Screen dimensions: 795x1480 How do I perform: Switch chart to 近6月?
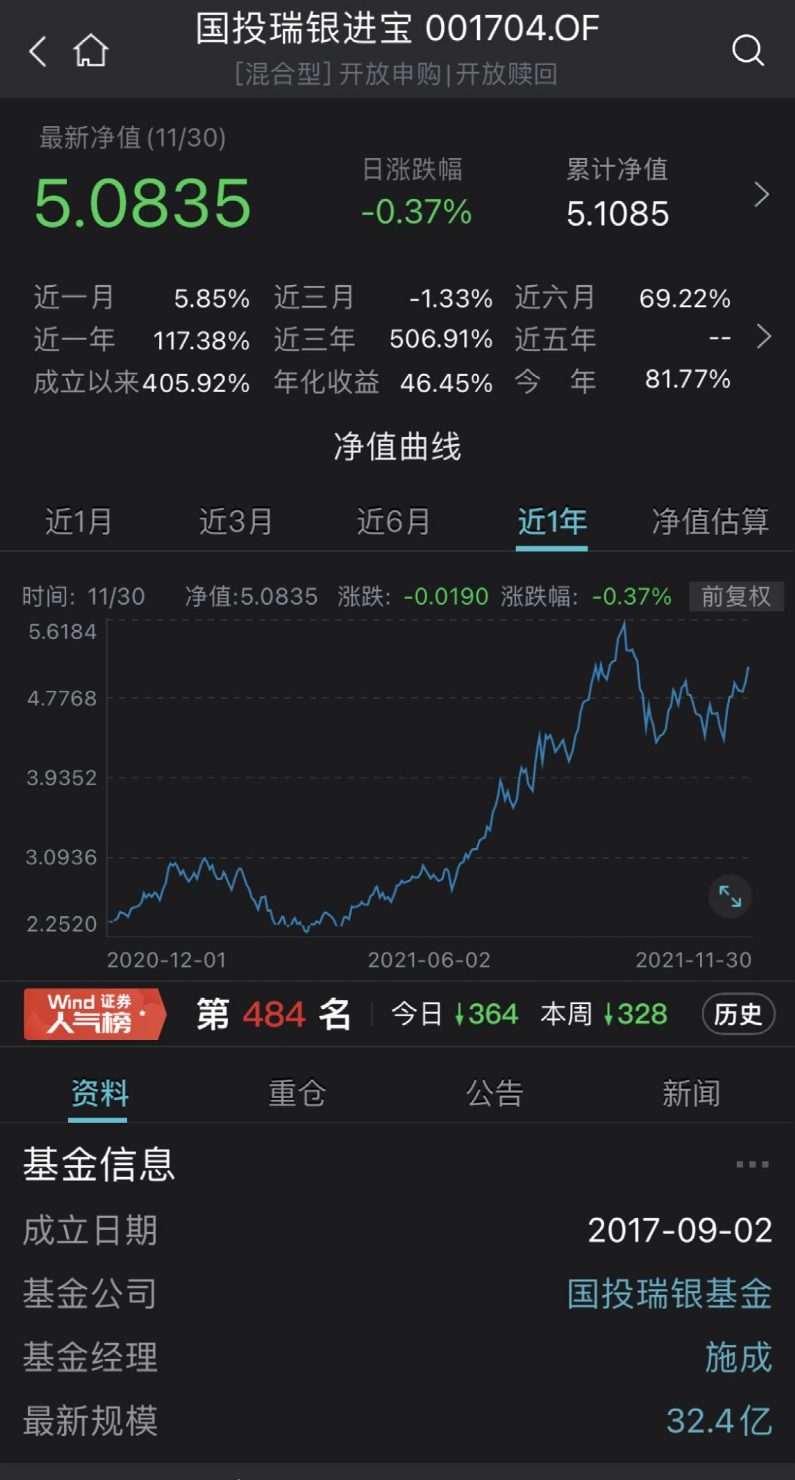394,521
